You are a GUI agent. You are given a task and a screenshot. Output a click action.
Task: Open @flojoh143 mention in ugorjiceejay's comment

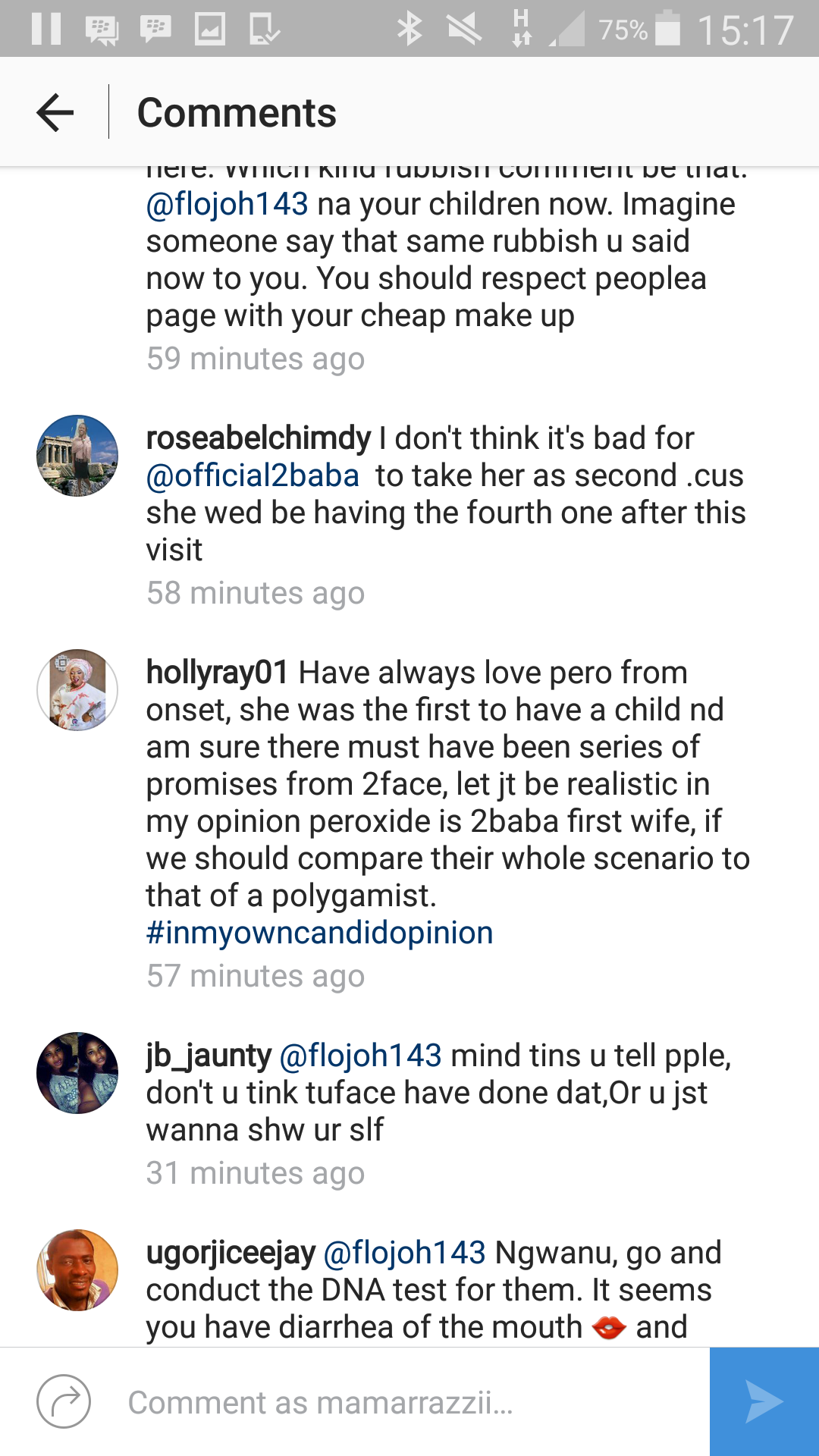[x=405, y=1253]
